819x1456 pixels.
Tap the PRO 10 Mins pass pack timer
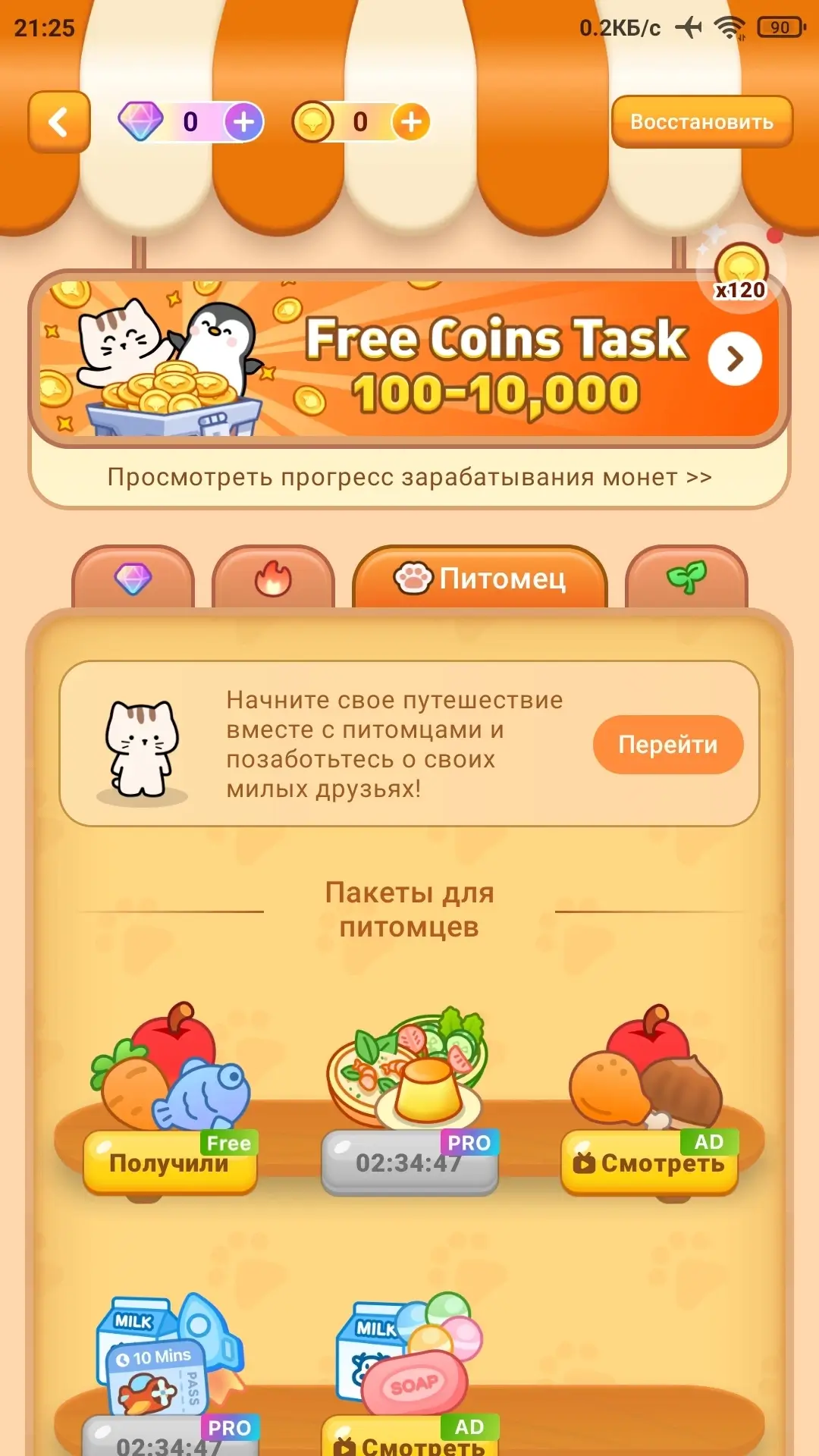[x=170, y=1437]
